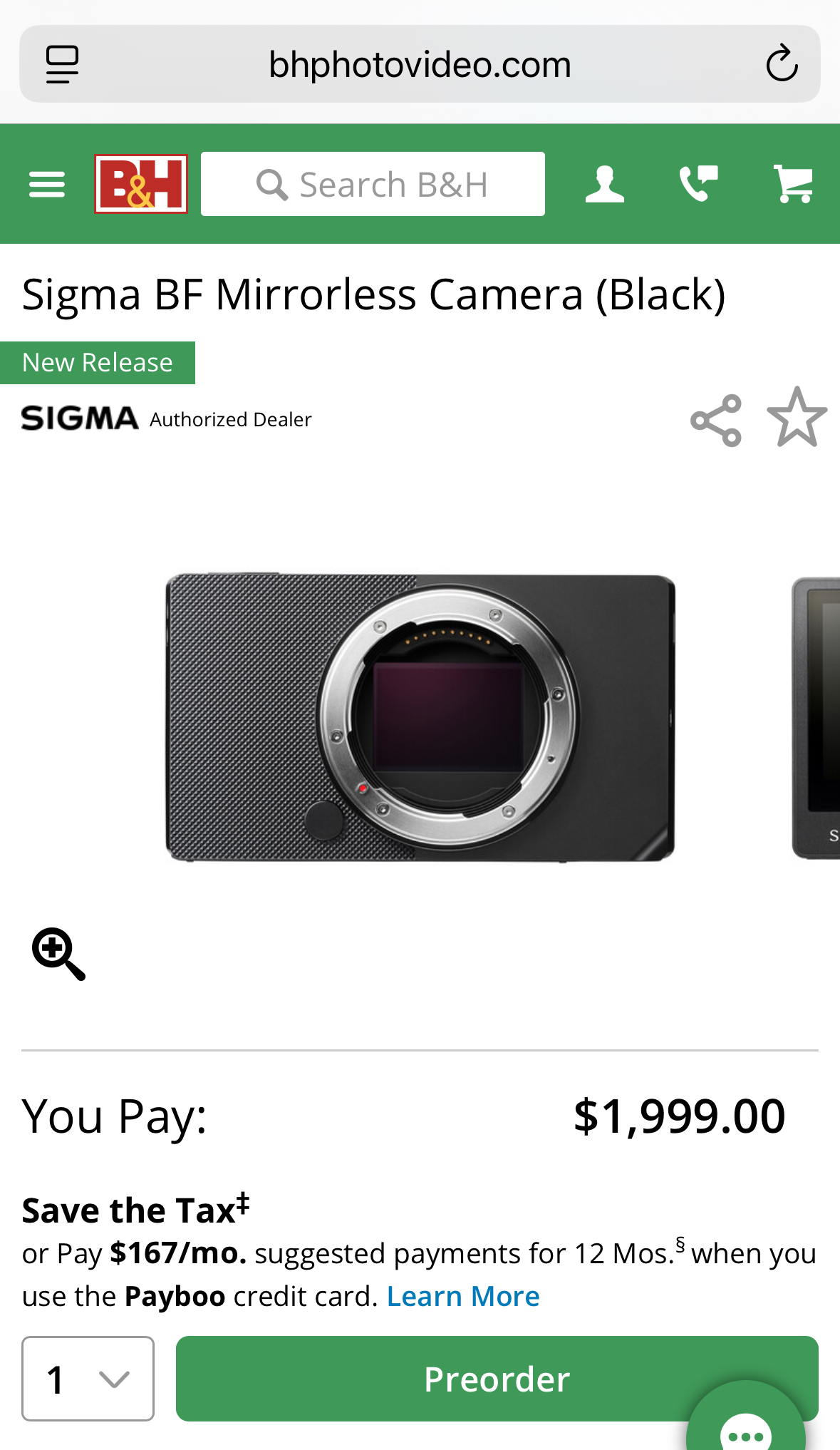
Task: Preorder the Sigma BF camera
Action: point(427,1379)
